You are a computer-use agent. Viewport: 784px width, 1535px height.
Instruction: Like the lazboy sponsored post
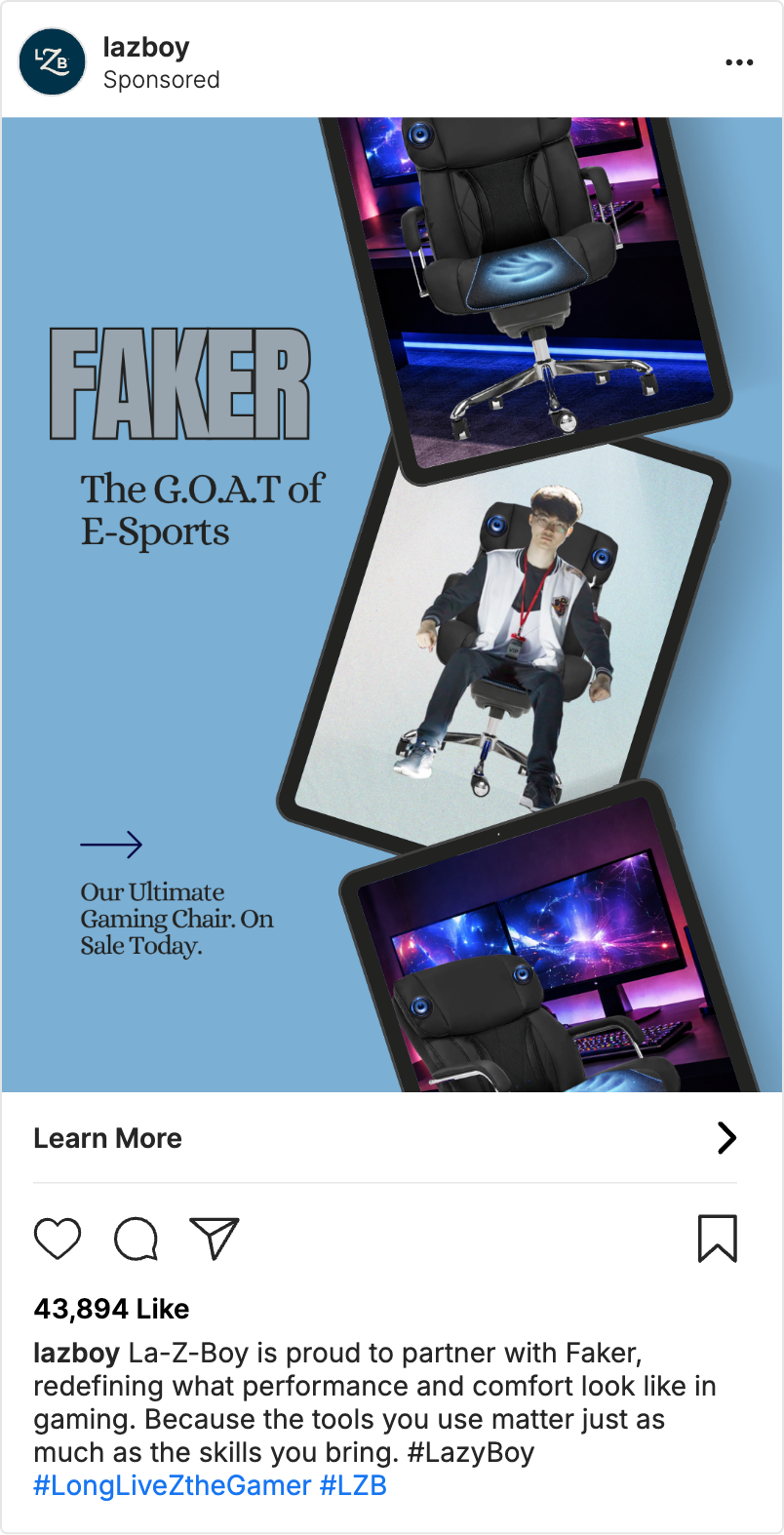point(58,1239)
